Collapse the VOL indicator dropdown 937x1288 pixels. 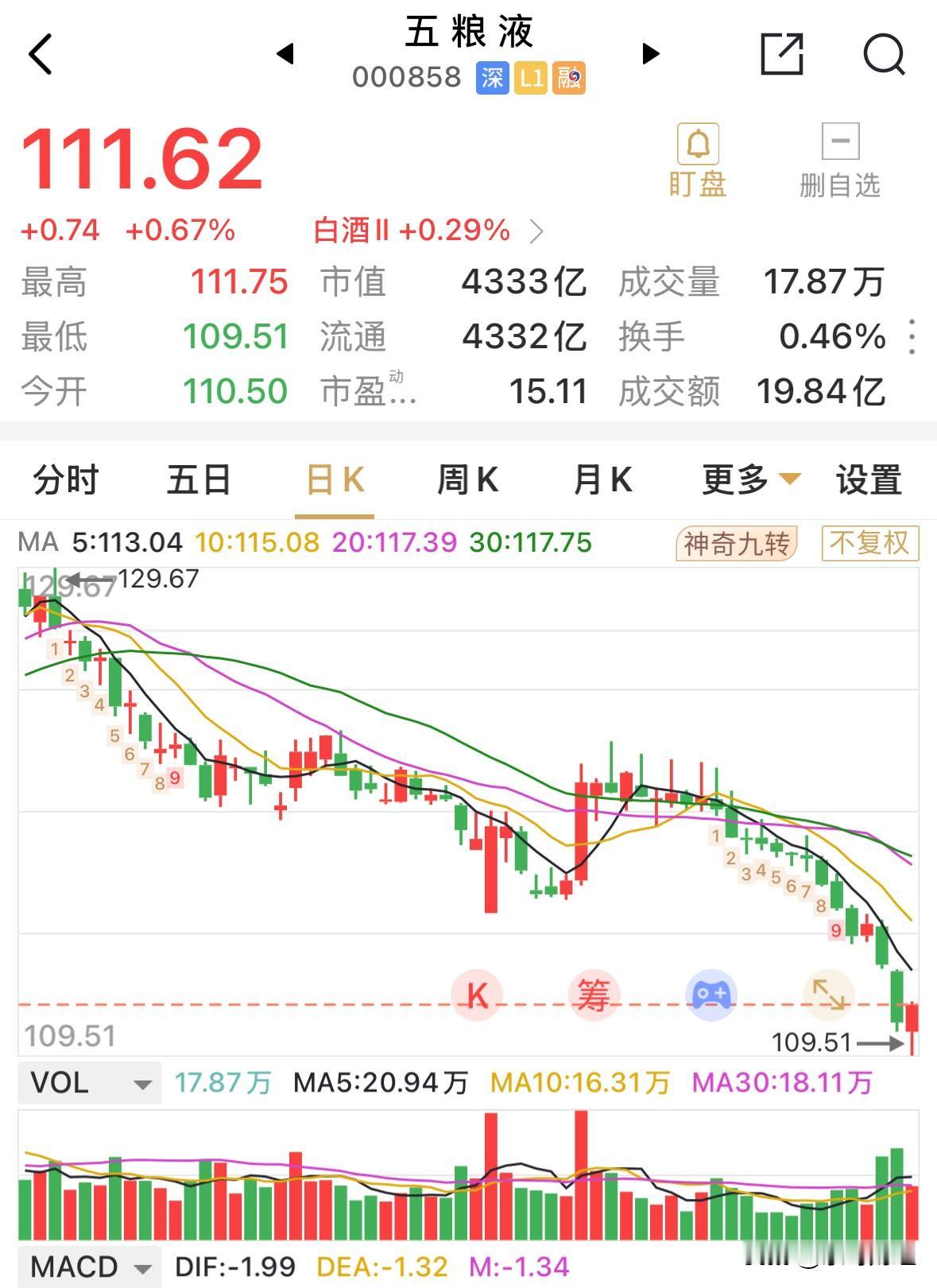click(x=88, y=1082)
